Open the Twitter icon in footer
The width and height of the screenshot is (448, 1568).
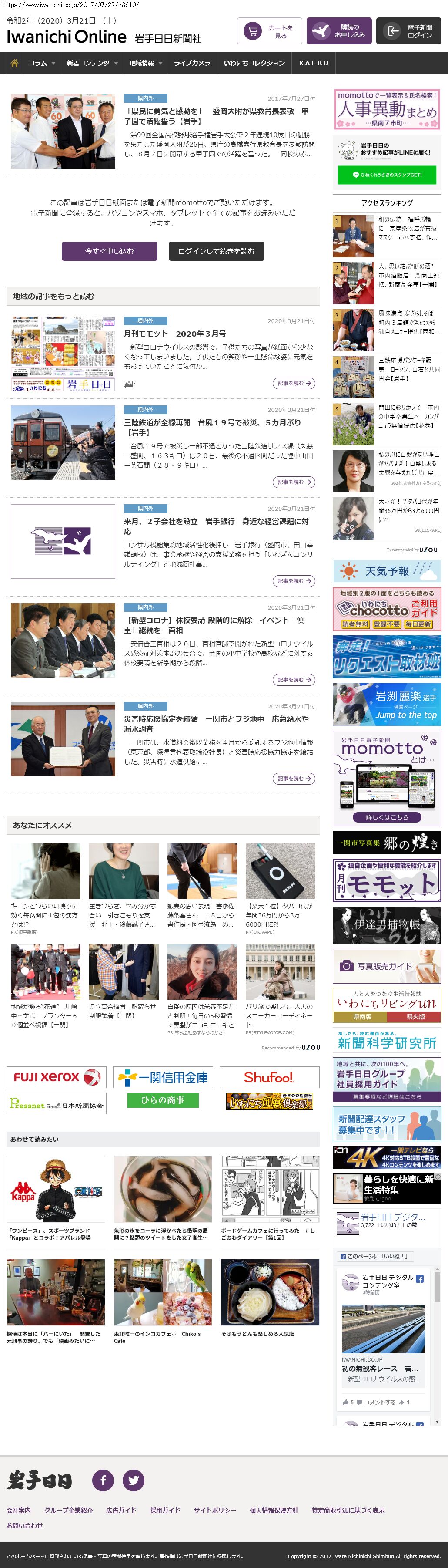pyautogui.click(x=134, y=1480)
